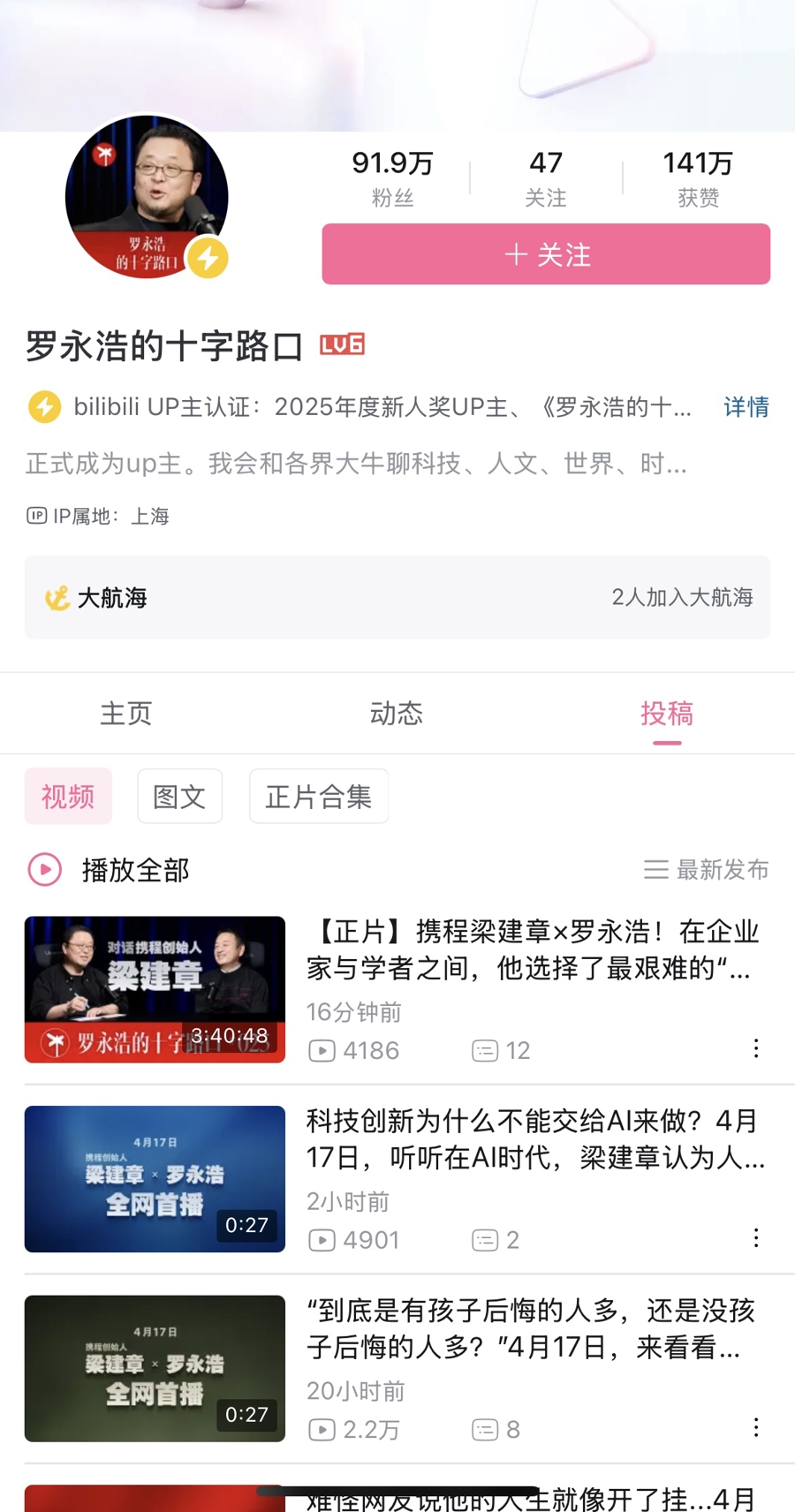
Task: Open the 到底是有孩子后悔的人多 video
Action: point(530,1329)
